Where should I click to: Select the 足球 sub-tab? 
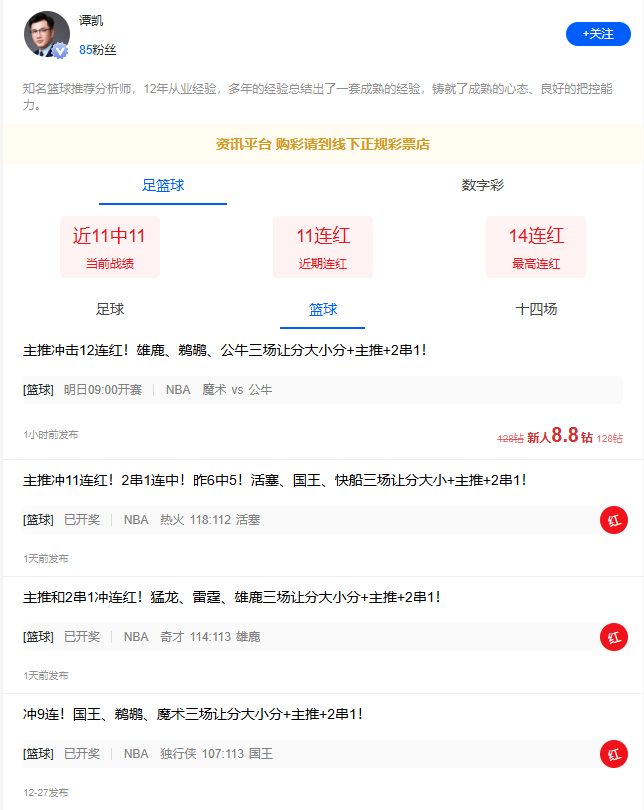point(110,309)
